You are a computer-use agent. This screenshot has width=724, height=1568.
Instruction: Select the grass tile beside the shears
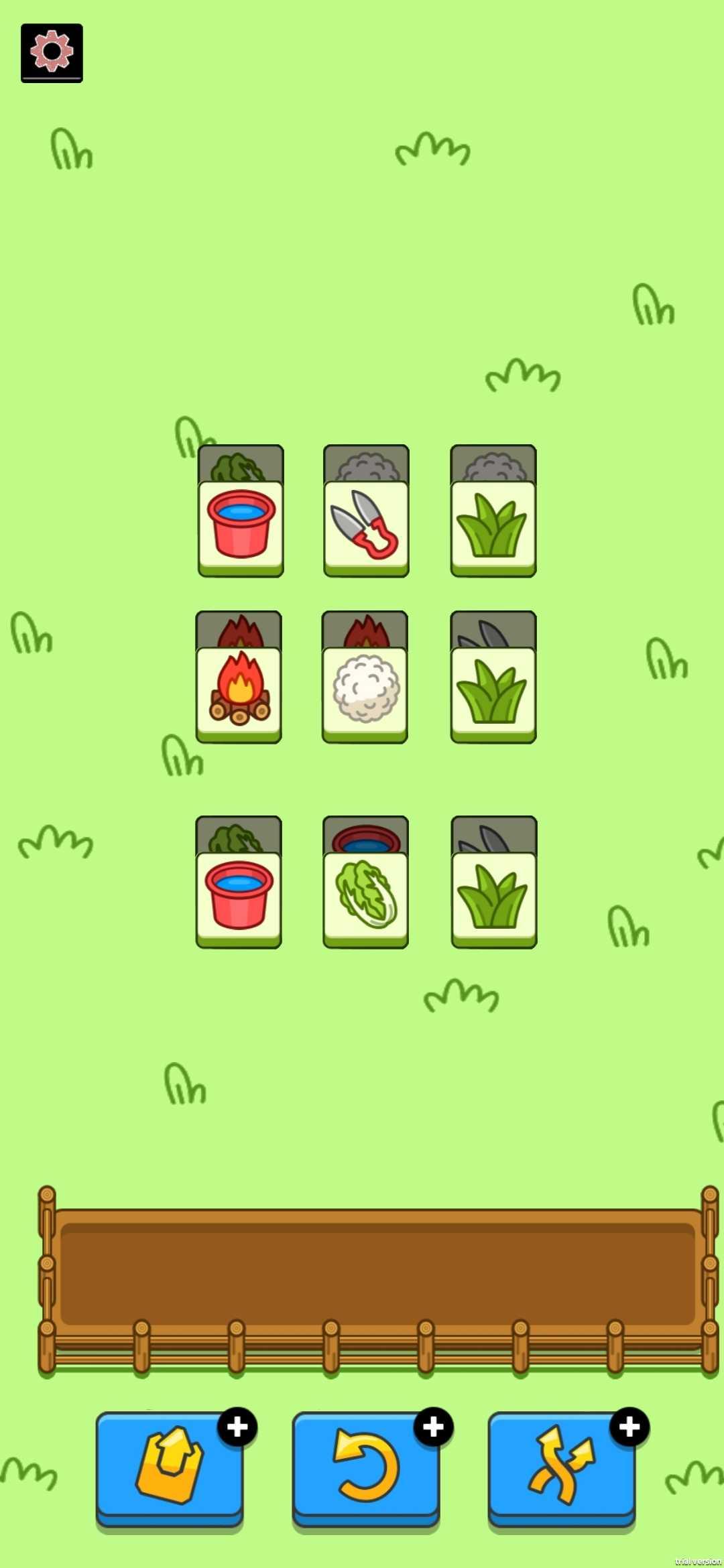click(493, 527)
